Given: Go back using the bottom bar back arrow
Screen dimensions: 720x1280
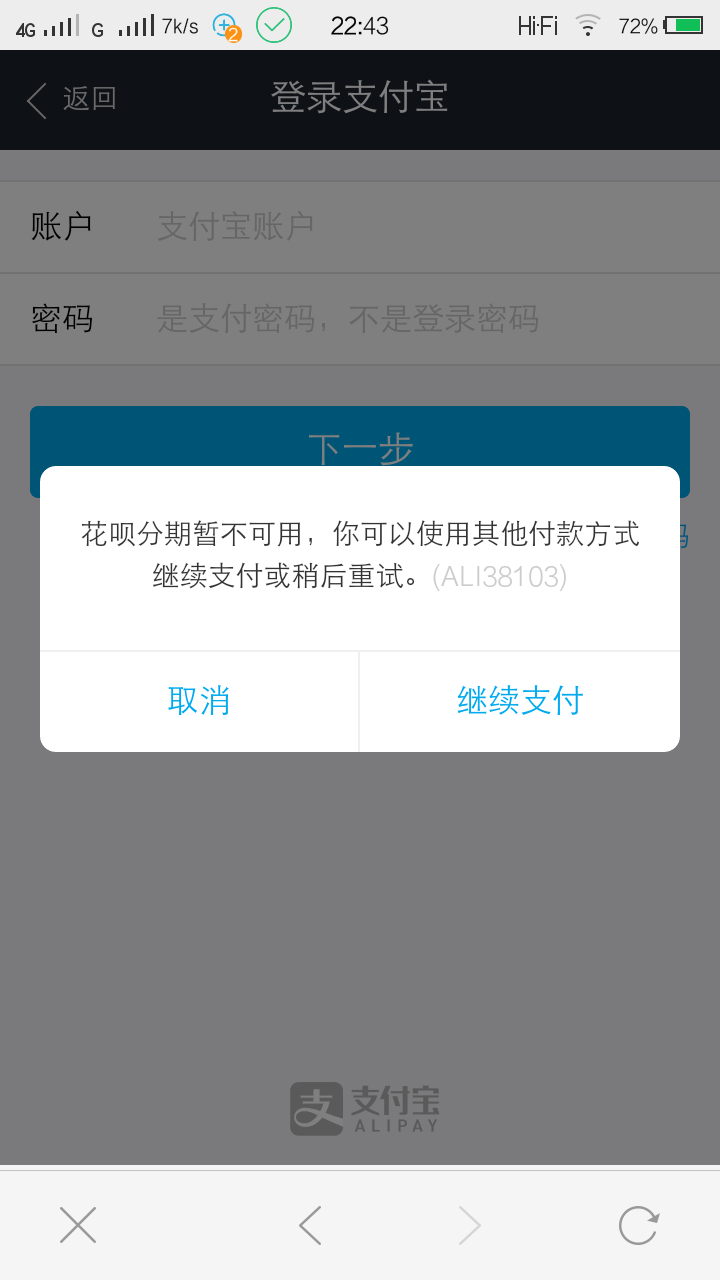Looking at the screenshot, I should tap(308, 1223).
